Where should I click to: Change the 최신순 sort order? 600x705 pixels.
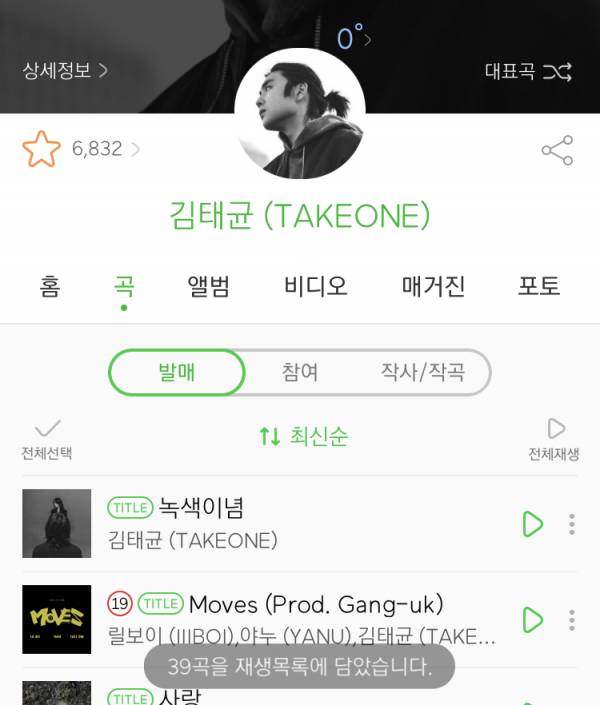(x=303, y=437)
